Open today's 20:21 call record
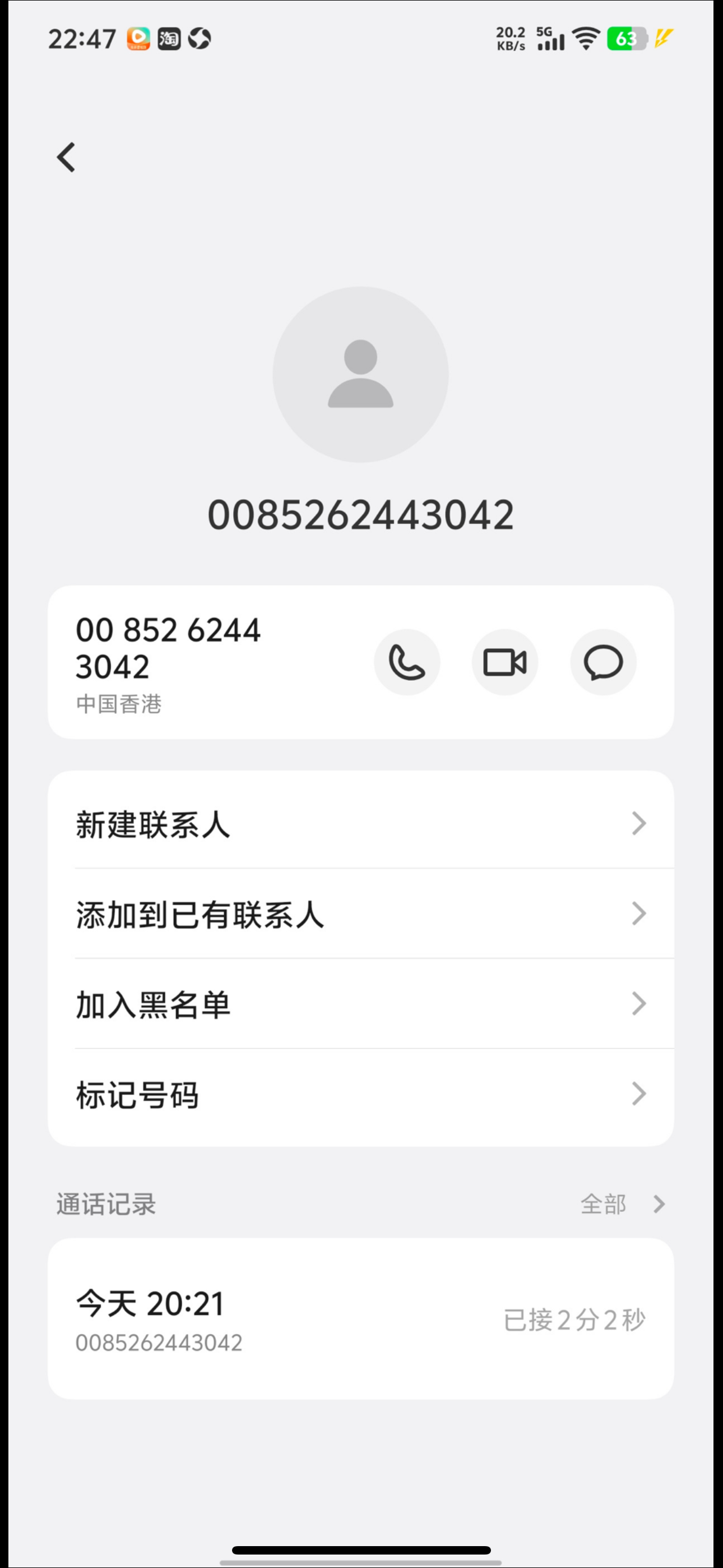723x1568 pixels. [360, 1320]
